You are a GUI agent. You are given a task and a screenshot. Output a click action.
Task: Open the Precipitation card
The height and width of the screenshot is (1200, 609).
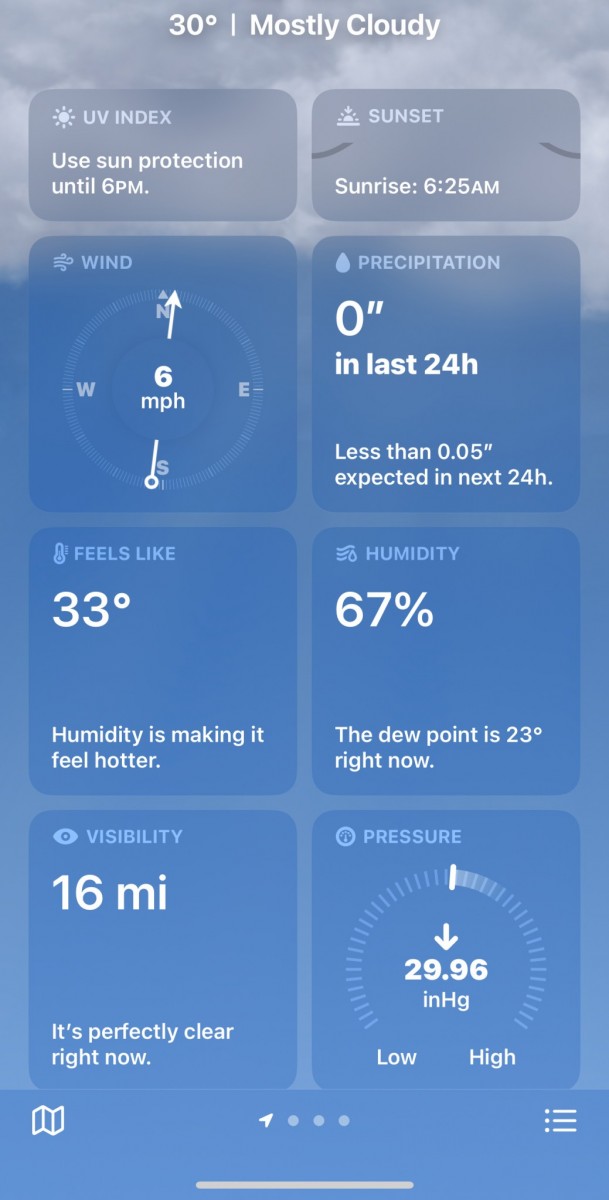pyautogui.click(x=446, y=375)
